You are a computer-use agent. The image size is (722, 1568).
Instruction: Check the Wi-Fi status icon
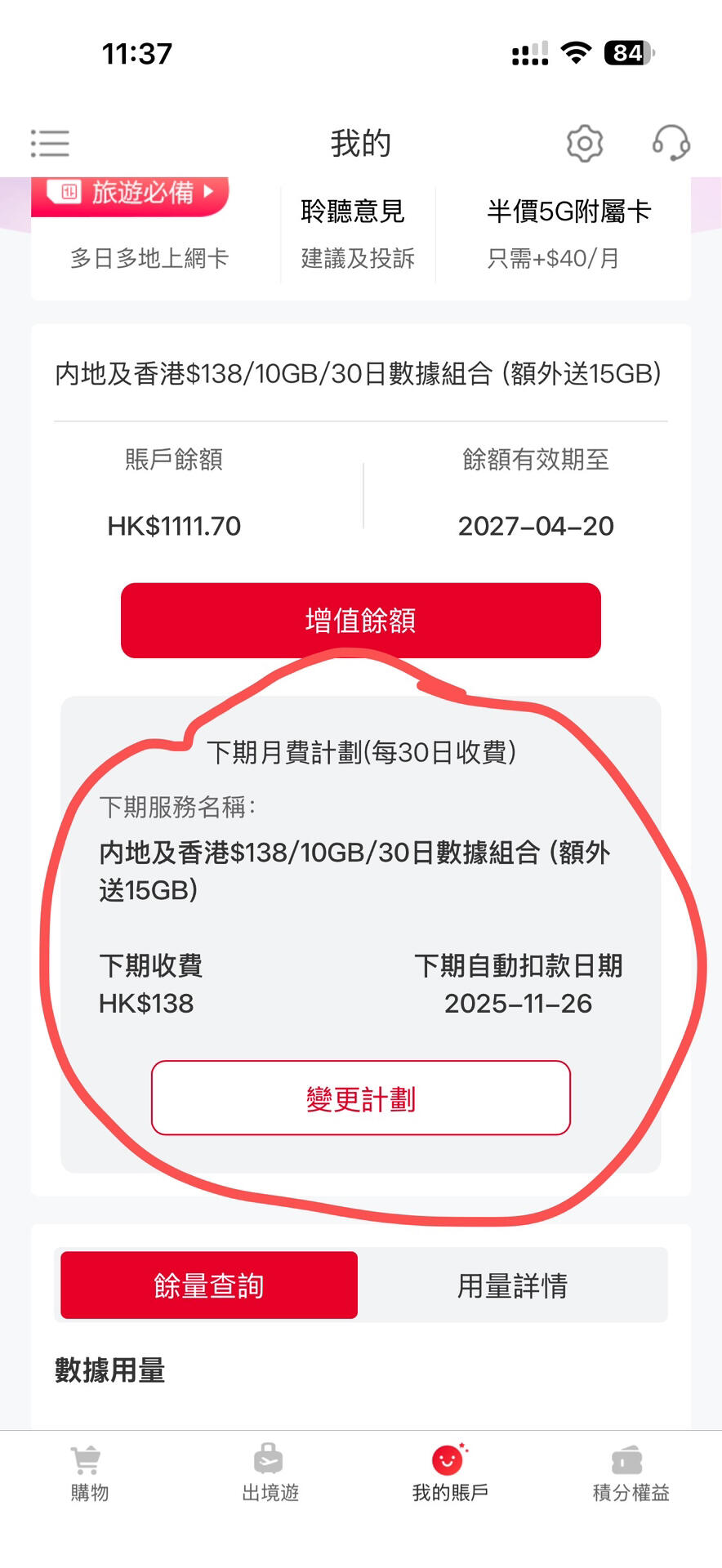pyautogui.click(x=577, y=52)
